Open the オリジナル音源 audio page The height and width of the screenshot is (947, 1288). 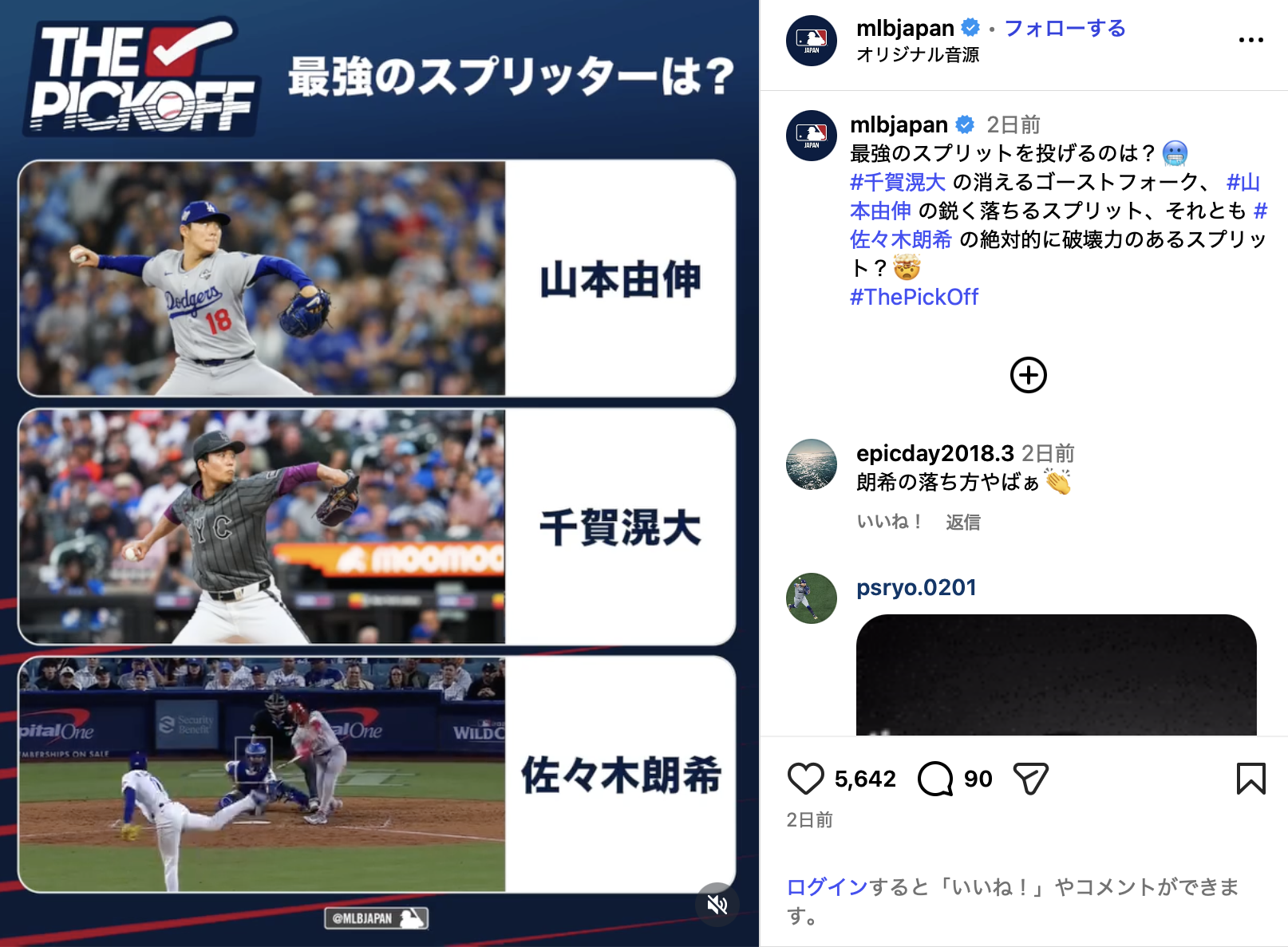tap(918, 55)
